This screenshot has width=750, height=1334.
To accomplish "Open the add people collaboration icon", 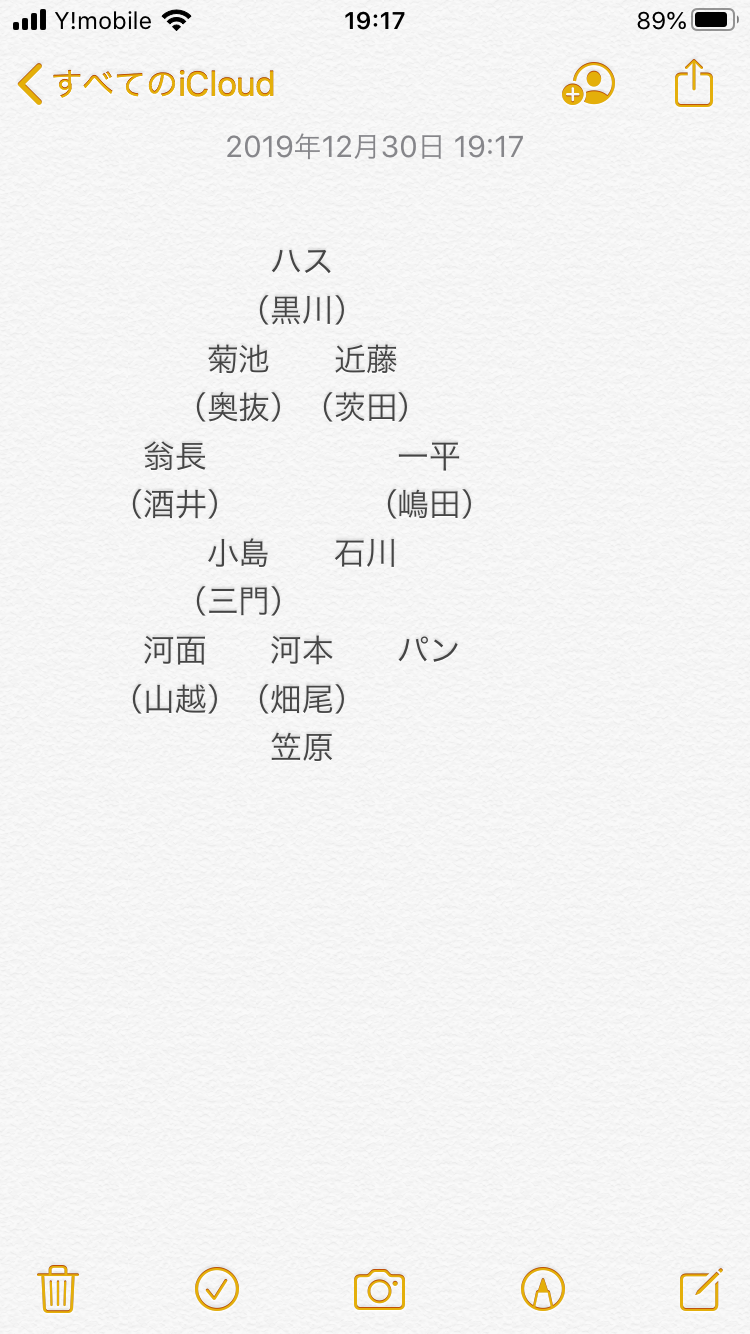I will pyautogui.click(x=588, y=84).
